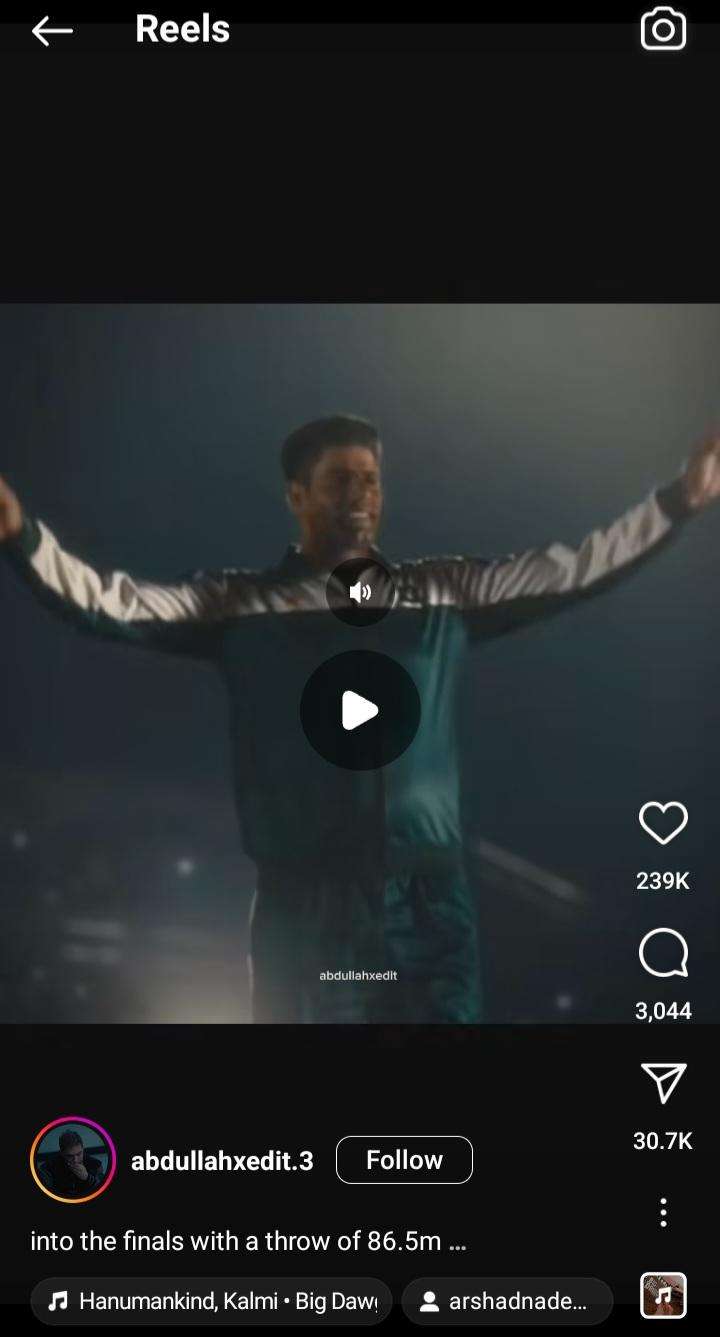Play the paused reel
Screen dimensions: 720x1337
360,710
